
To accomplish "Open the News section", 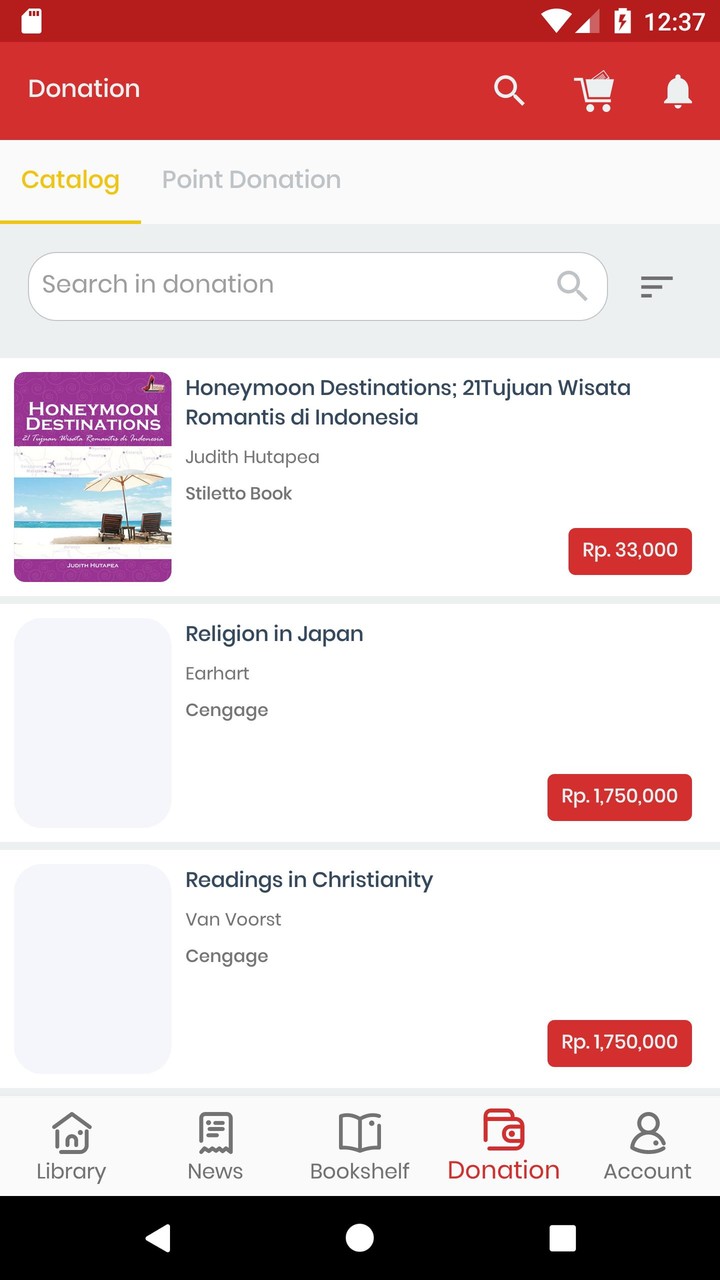I will tap(215, 1145).
